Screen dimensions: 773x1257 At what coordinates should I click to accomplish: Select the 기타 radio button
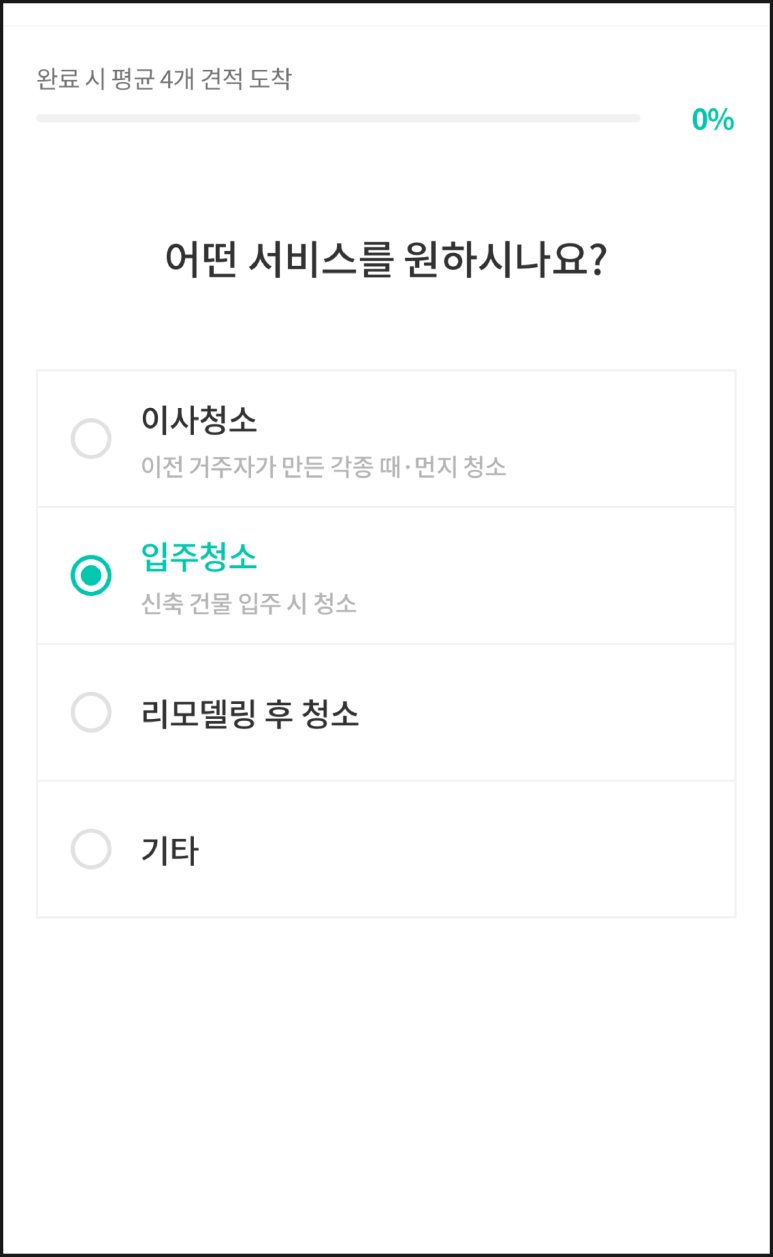tap(91, 849)
